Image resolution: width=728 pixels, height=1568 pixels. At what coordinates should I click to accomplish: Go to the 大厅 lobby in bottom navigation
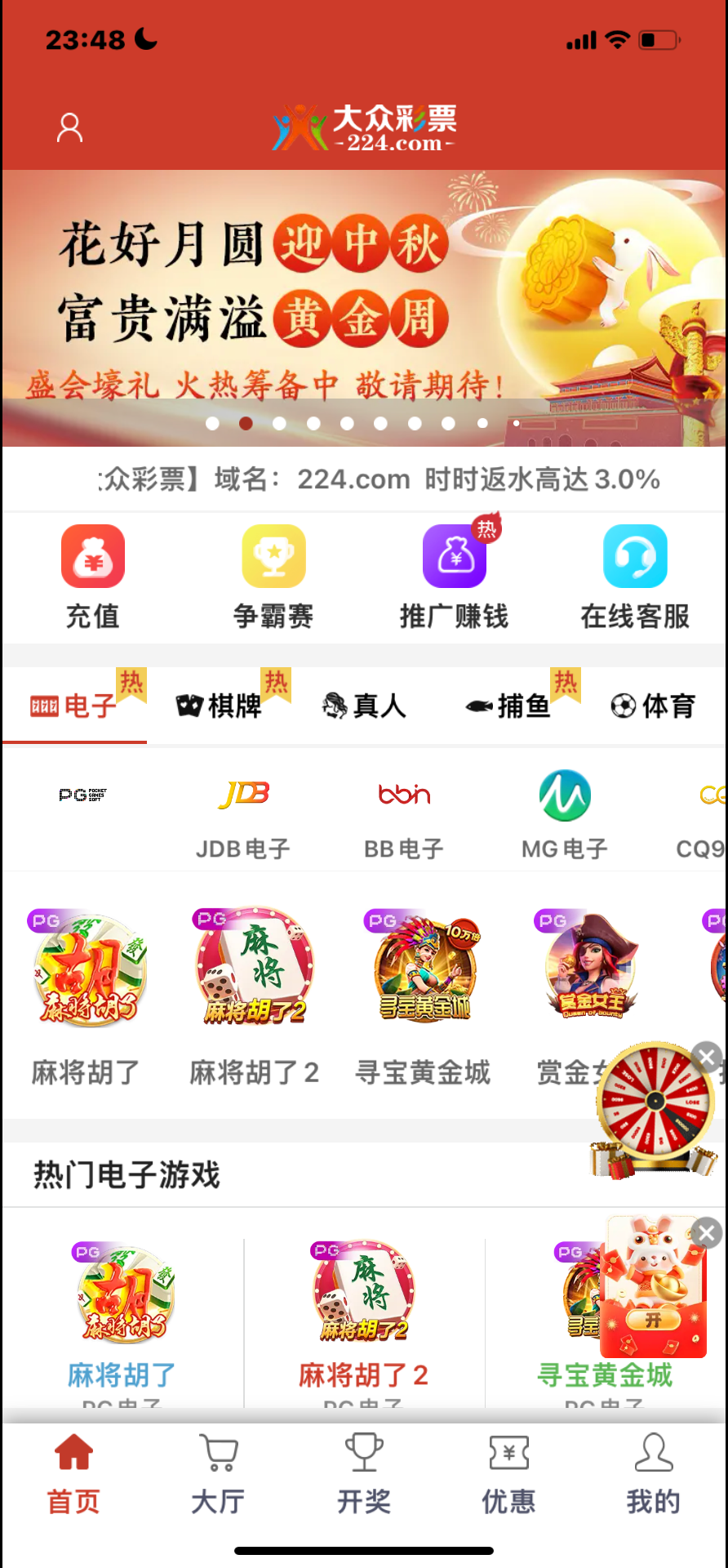coord(218,1470)
